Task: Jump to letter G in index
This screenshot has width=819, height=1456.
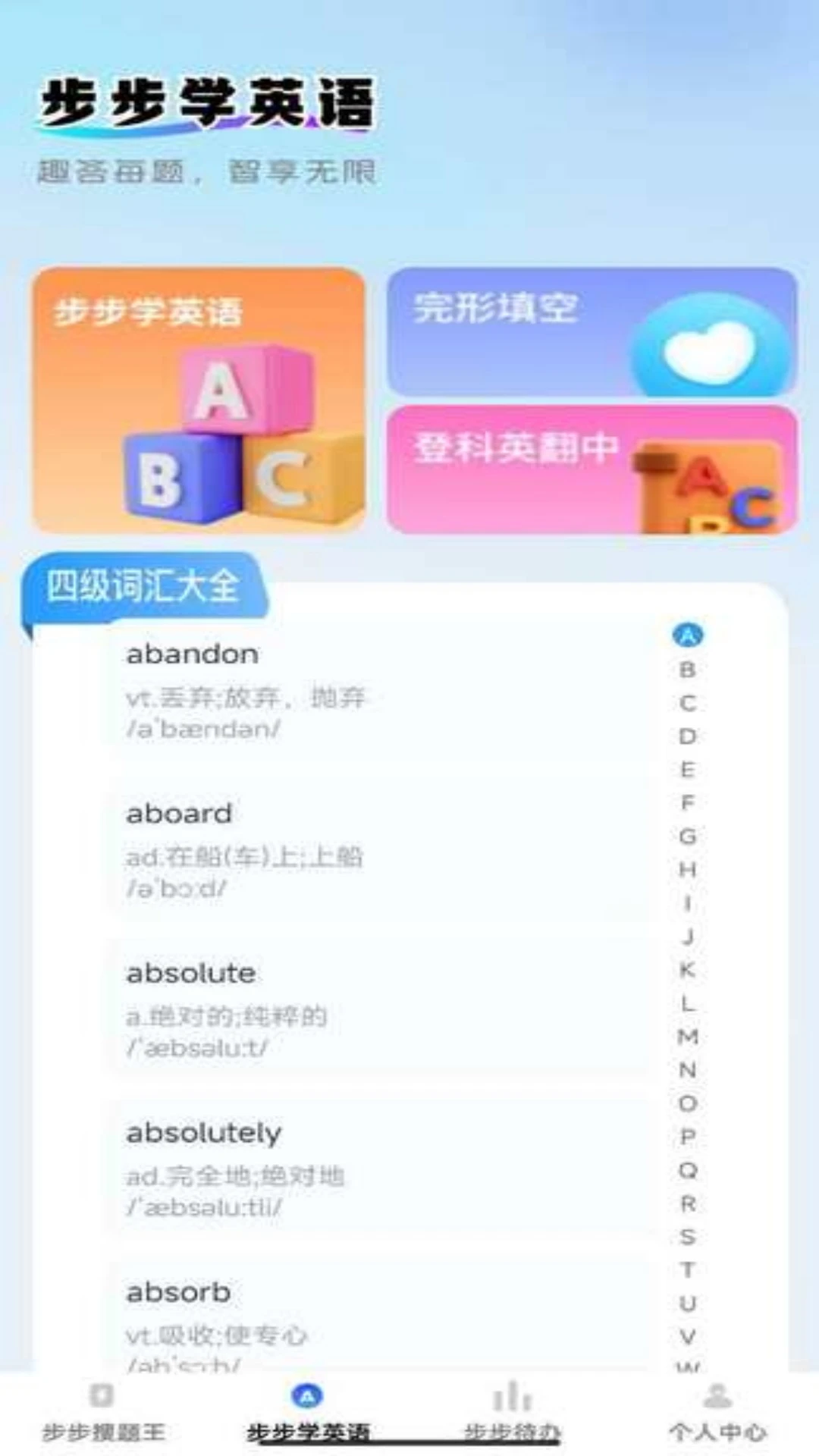Action: coord(687,836)
